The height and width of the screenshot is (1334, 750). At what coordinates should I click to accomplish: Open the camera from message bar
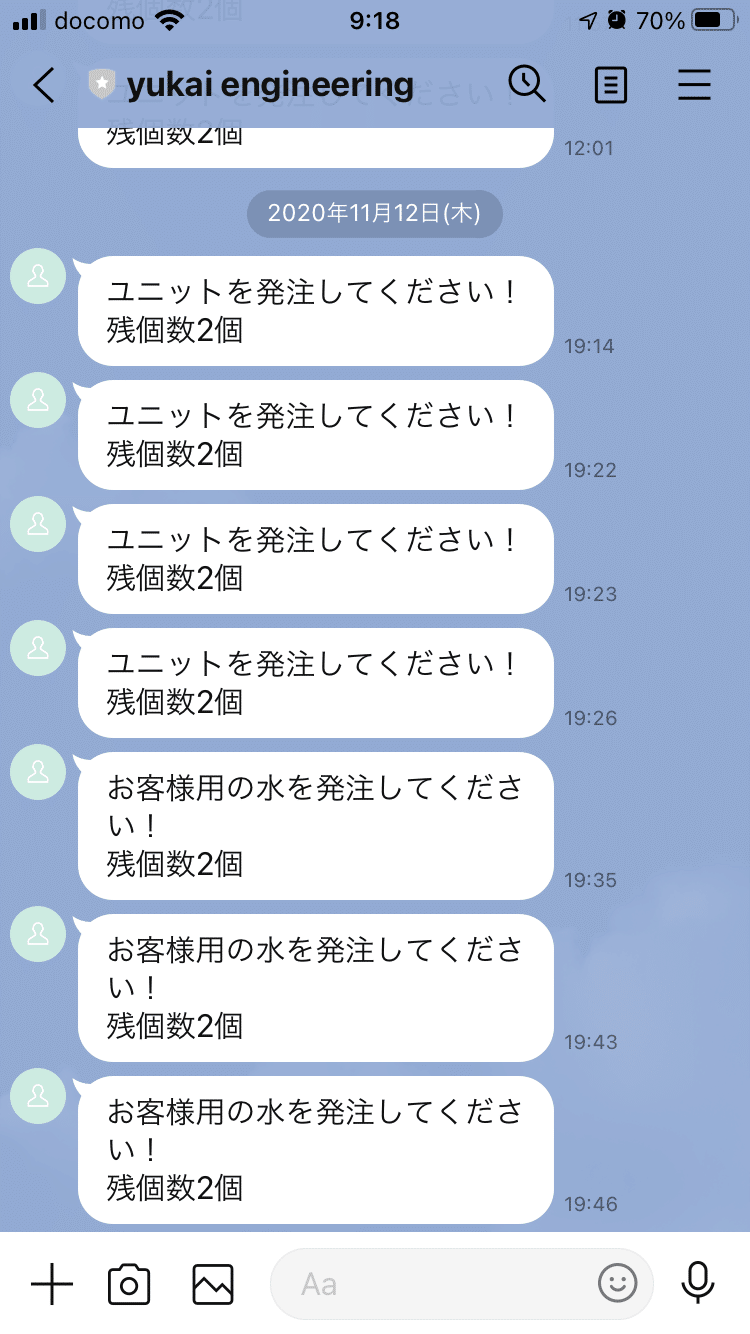(129, 1284)
